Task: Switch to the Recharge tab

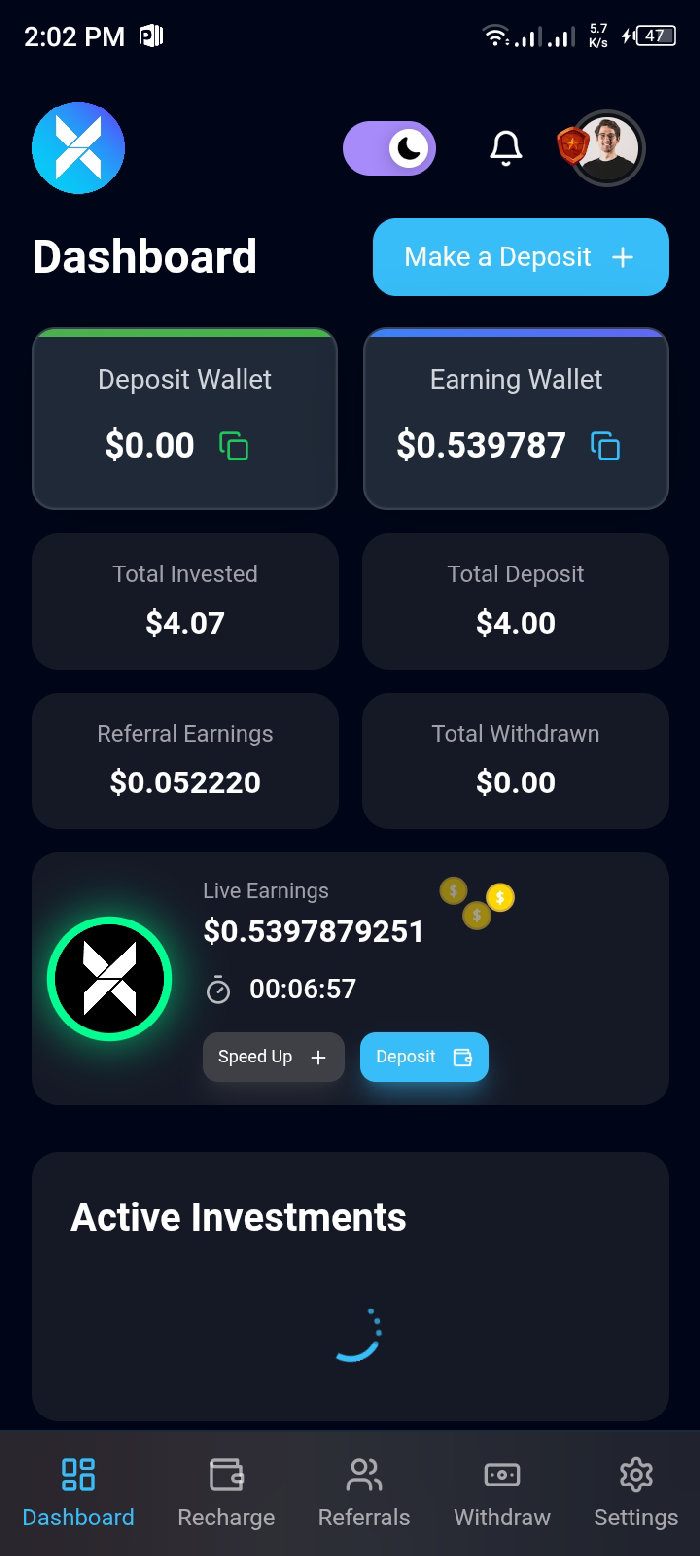Action: tap(226, 1492)
